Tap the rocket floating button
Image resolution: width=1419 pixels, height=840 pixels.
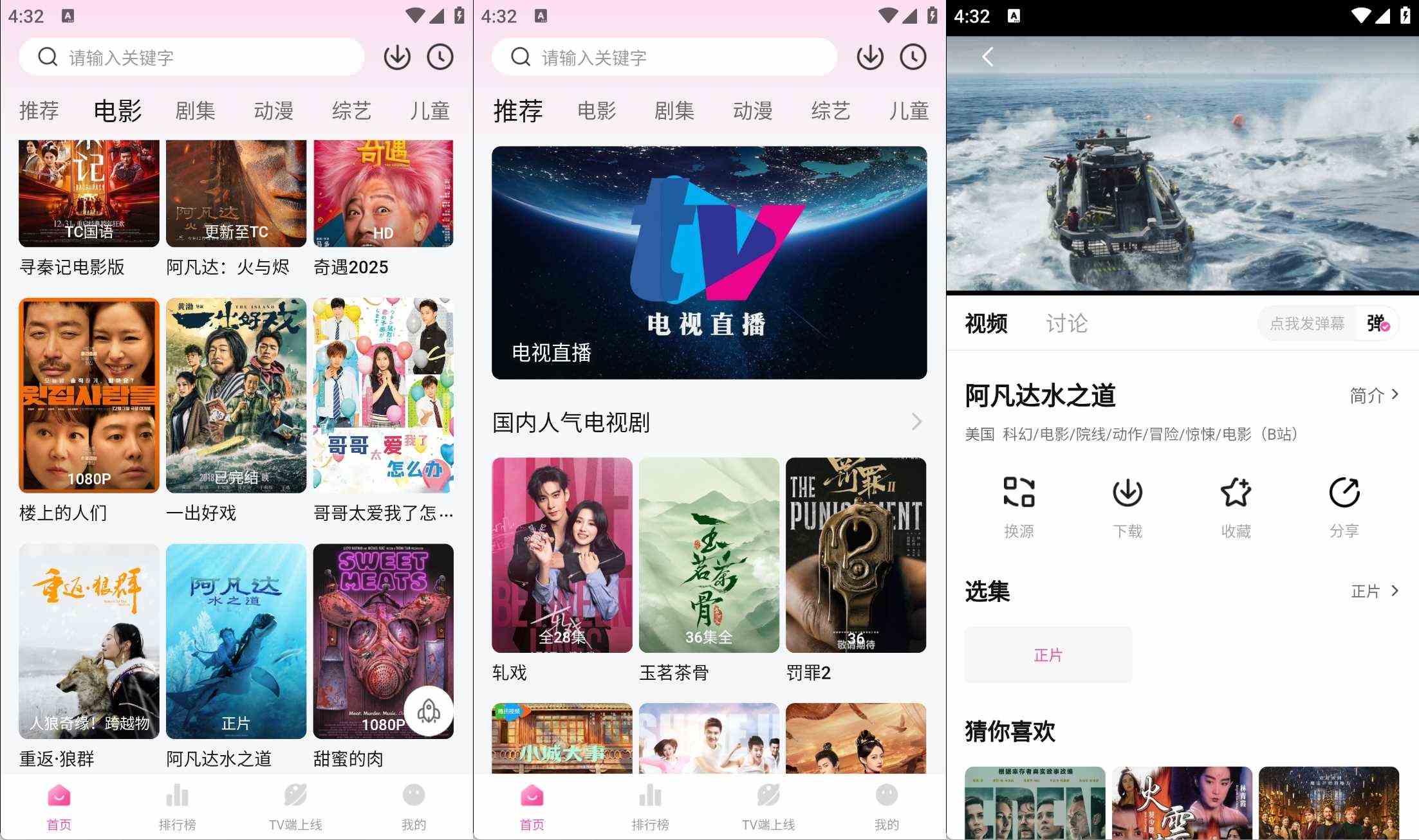coord(429,711)
